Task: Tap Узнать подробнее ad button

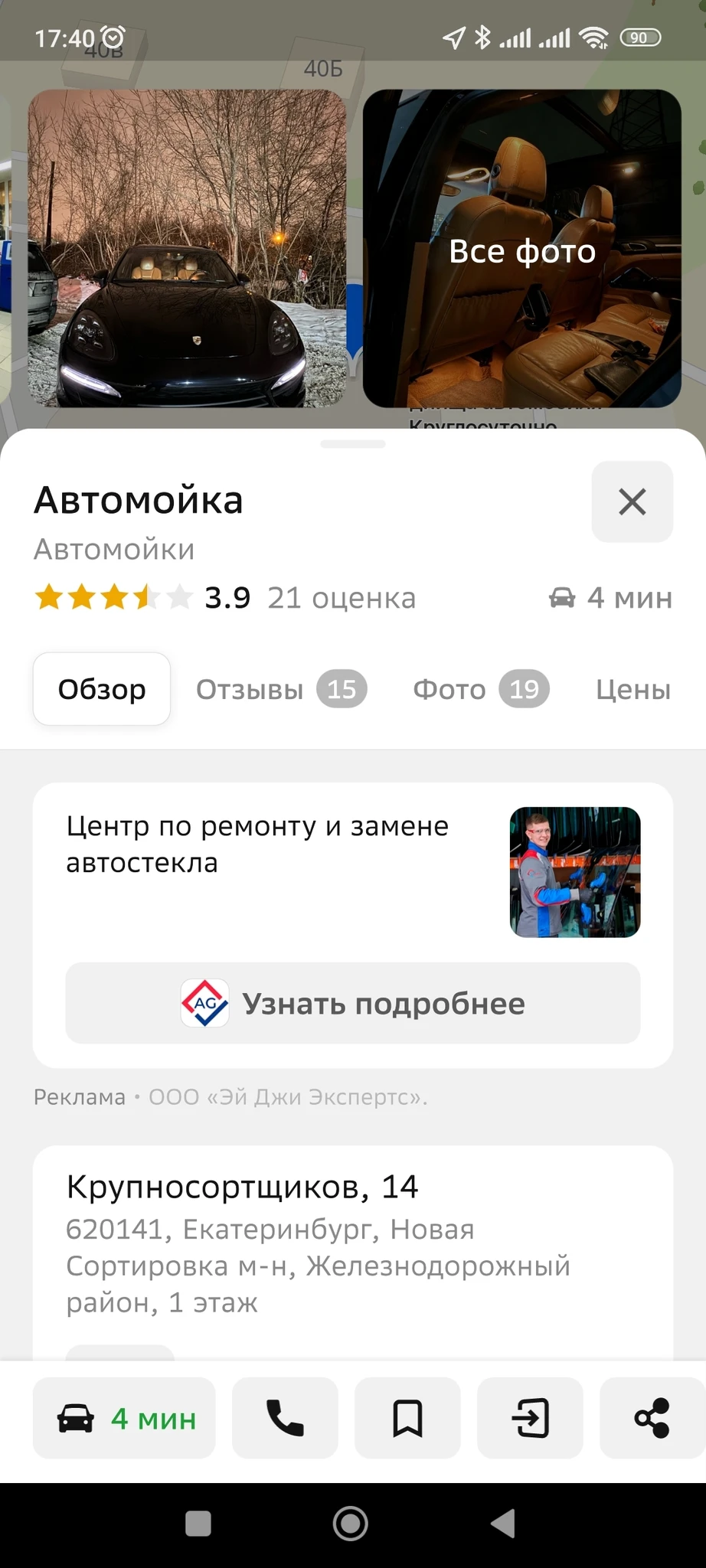Action: click(353, 1003)
